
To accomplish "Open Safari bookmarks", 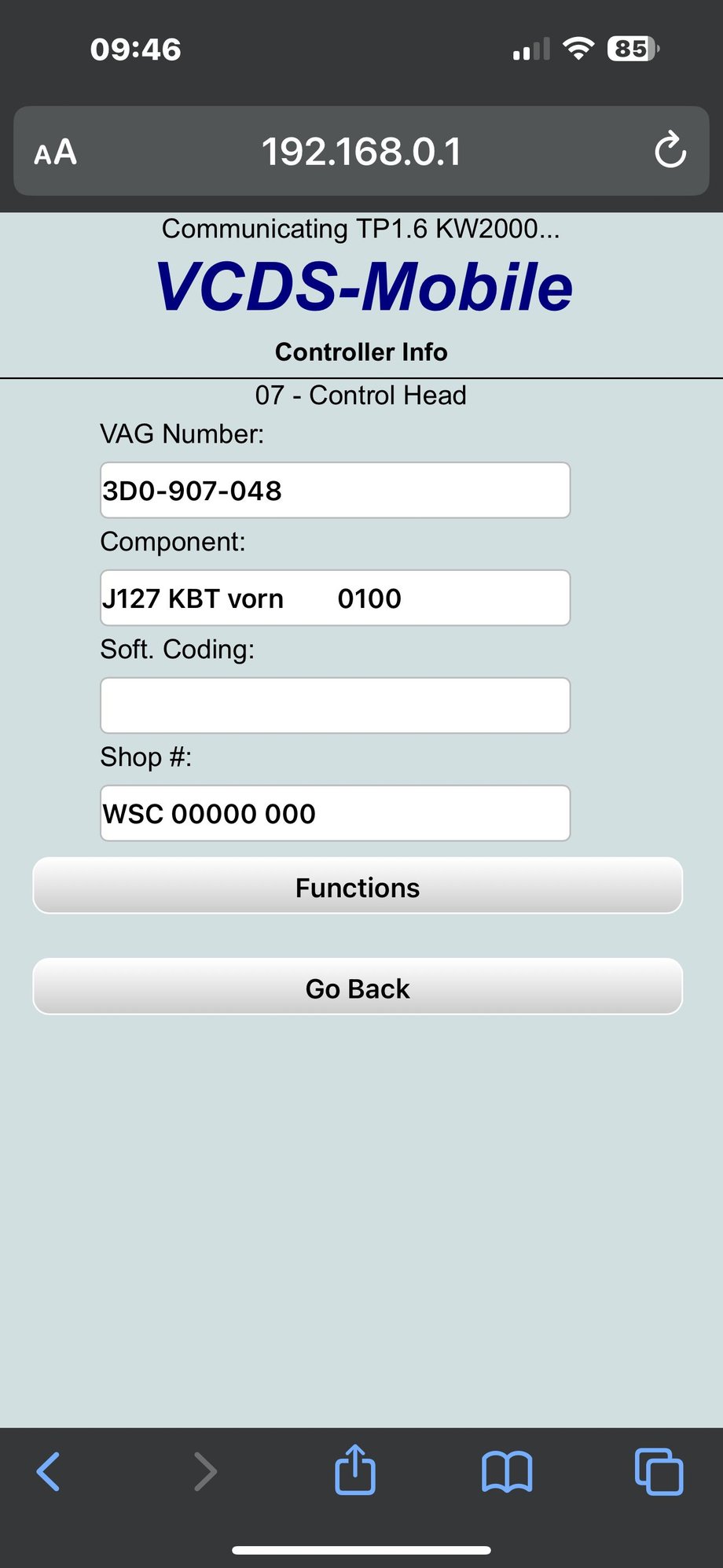I will tap(507, 1471).
